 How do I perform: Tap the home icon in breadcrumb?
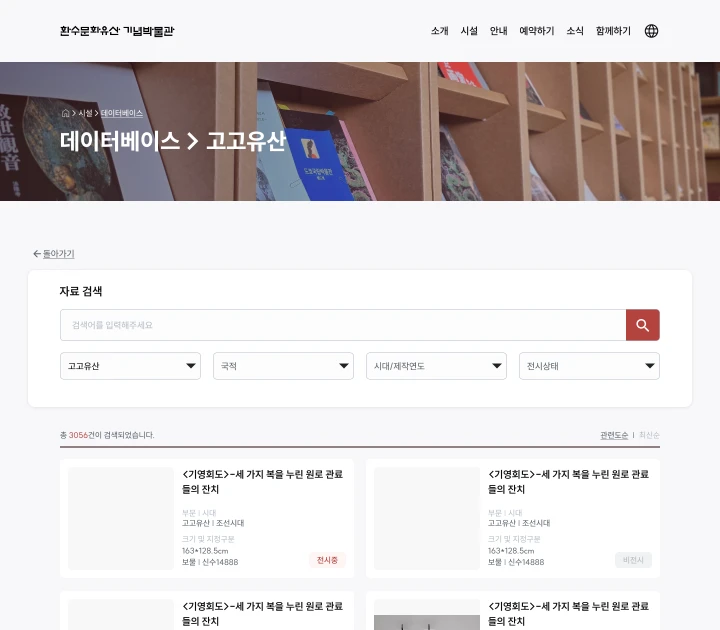pyautogui.click(x=65, y=113)
